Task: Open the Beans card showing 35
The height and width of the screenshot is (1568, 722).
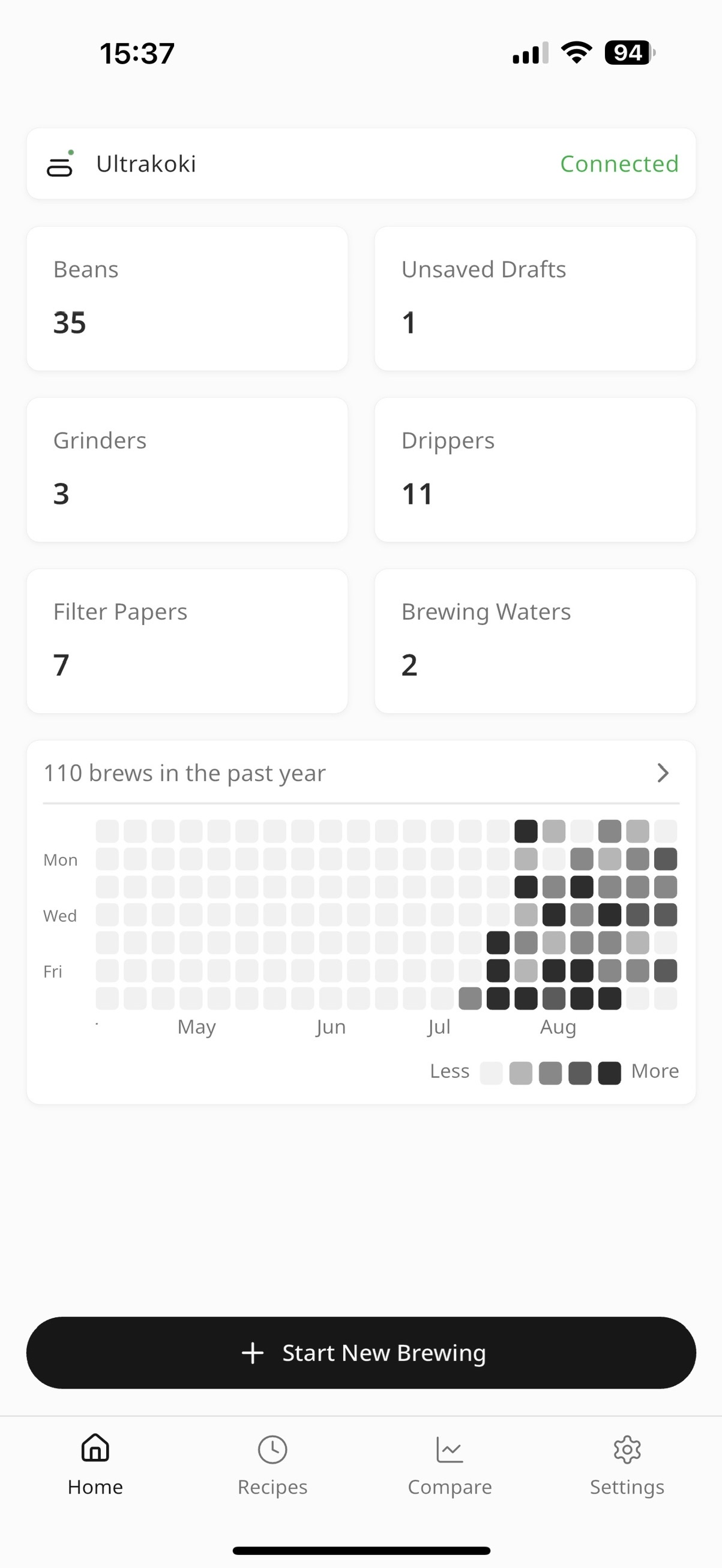Action: [187, 298]
